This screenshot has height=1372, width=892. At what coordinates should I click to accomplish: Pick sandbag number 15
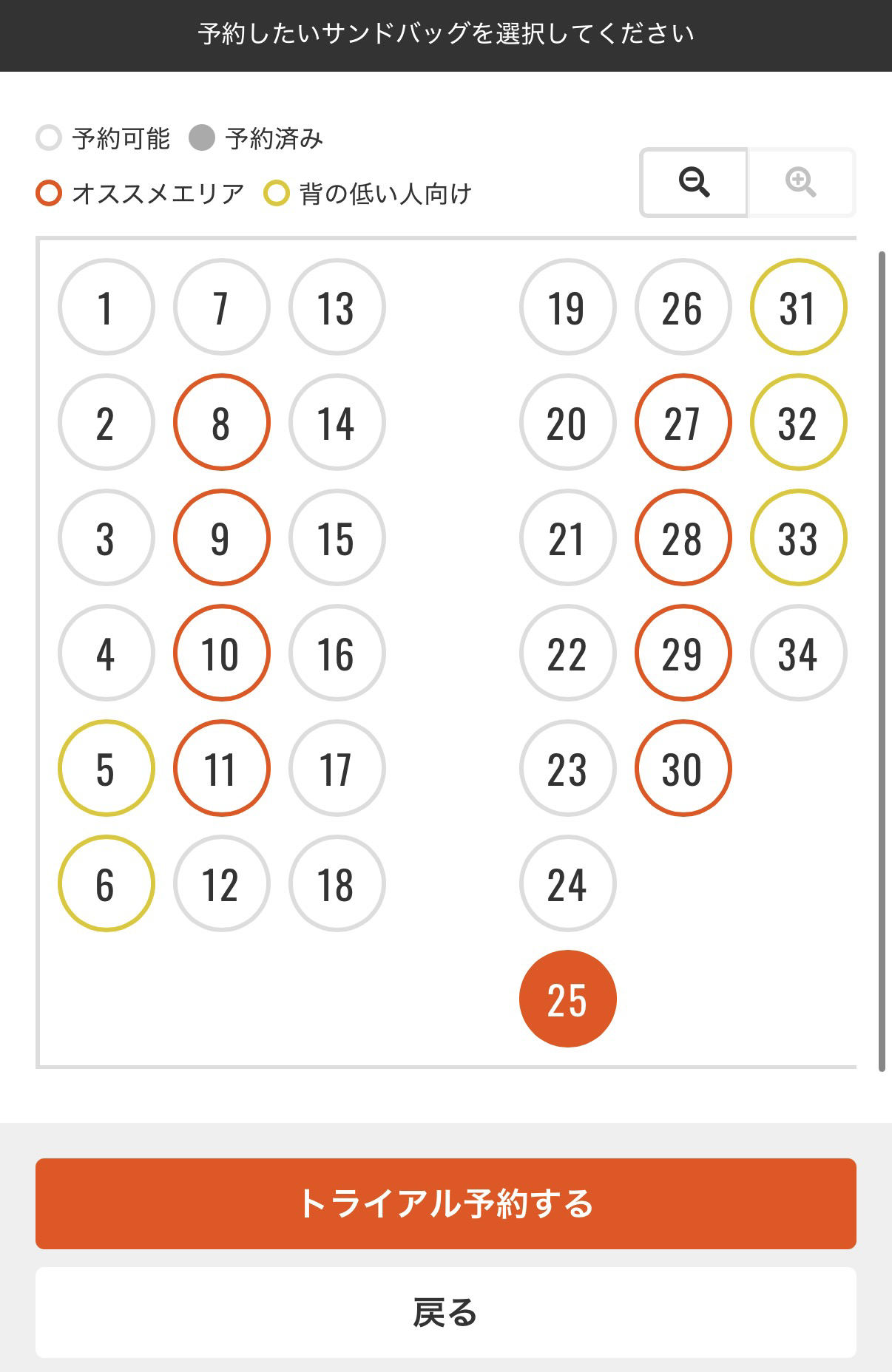337,537
